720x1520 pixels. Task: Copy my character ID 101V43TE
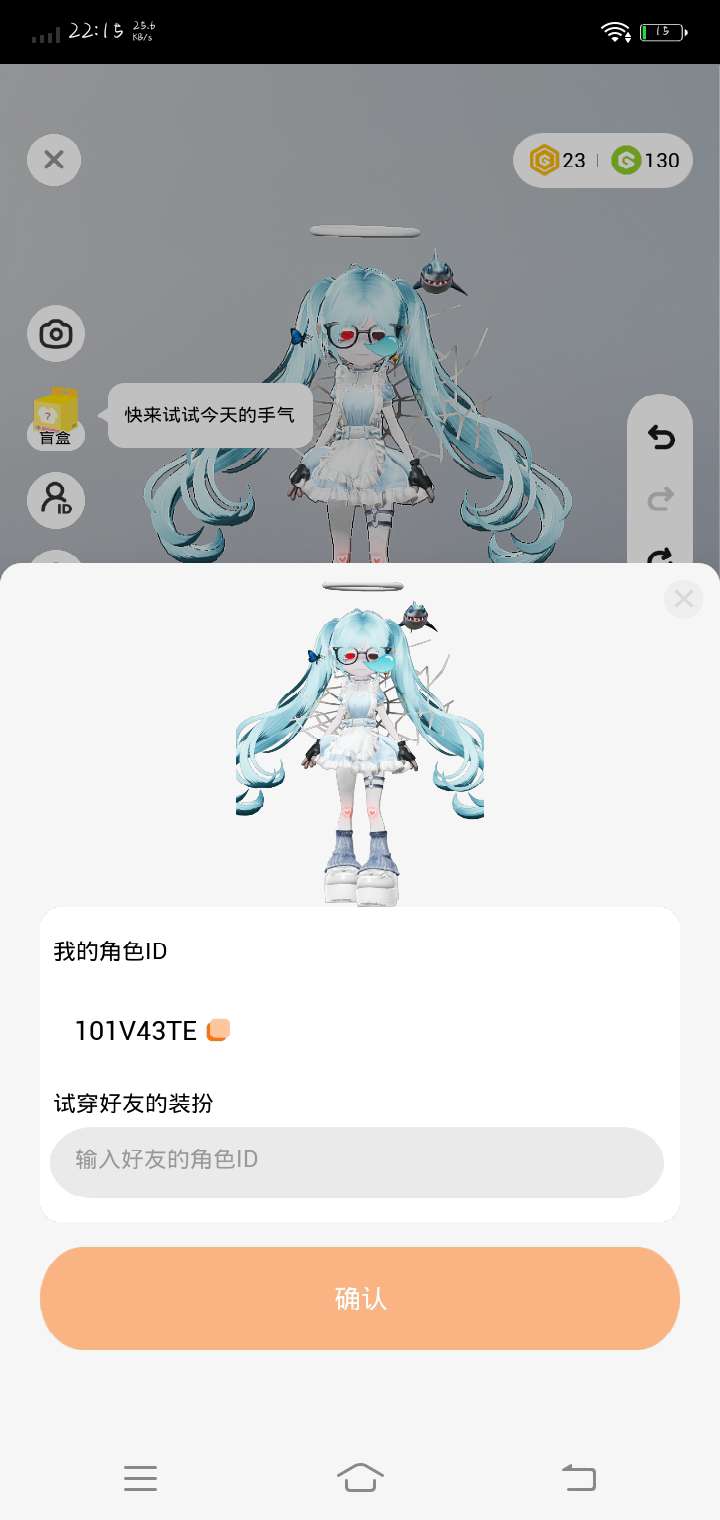(218, 1030)
